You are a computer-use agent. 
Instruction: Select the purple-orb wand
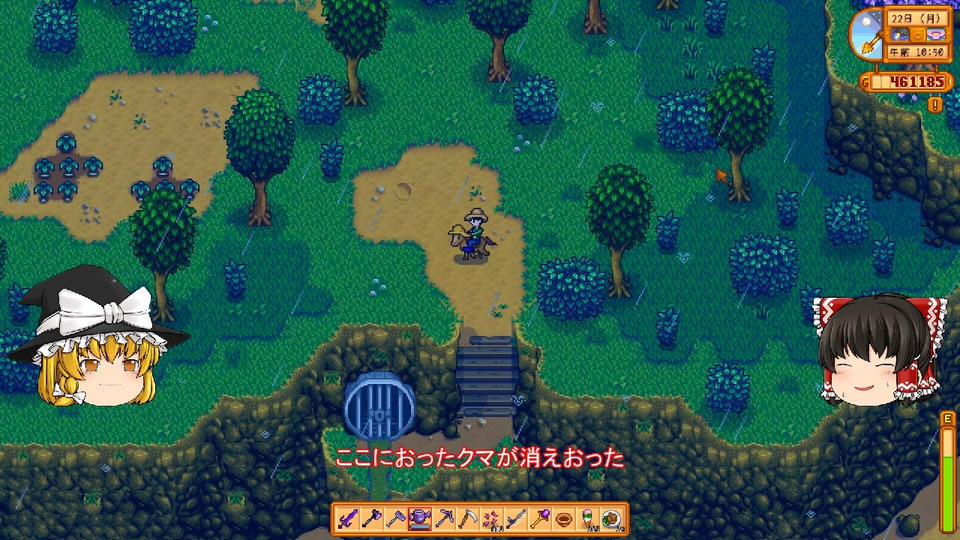click(x=540, y=519)
